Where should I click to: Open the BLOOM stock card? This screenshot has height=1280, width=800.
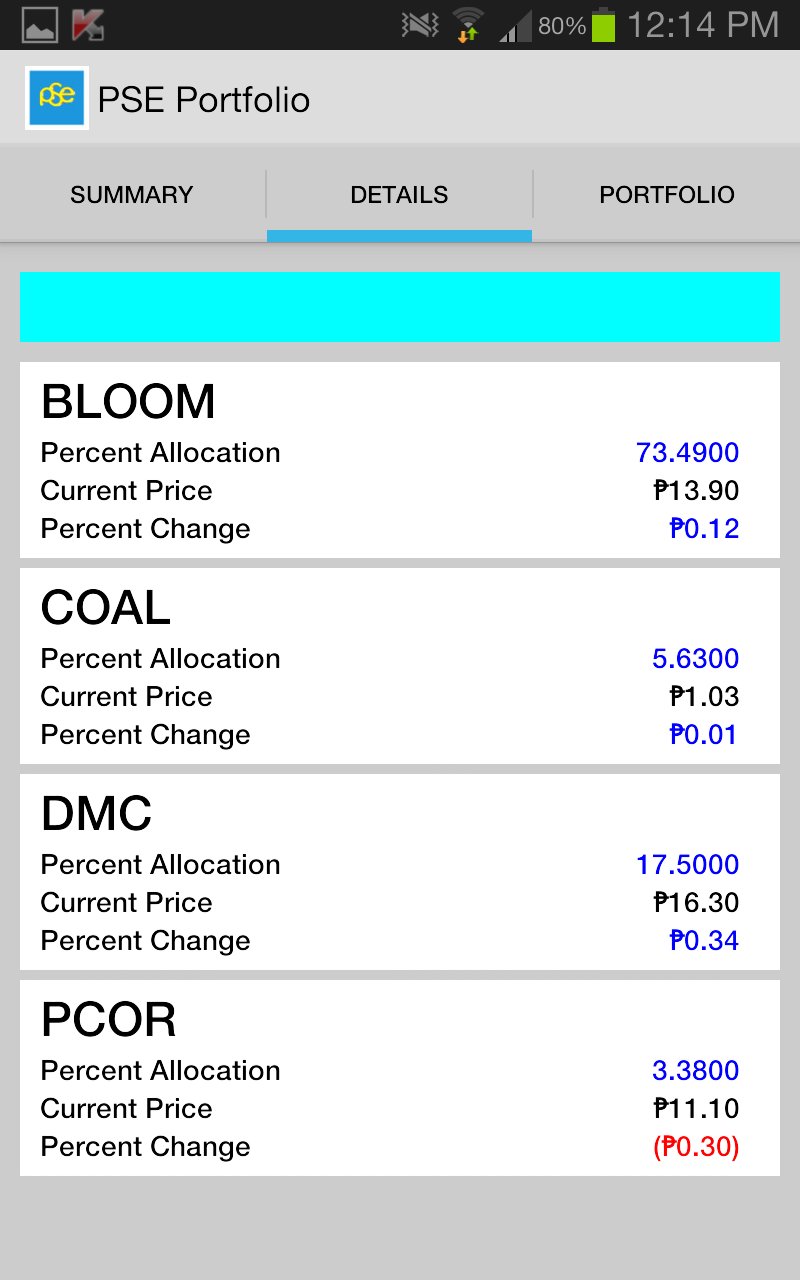pyautogui.click(x=399, y=460)
